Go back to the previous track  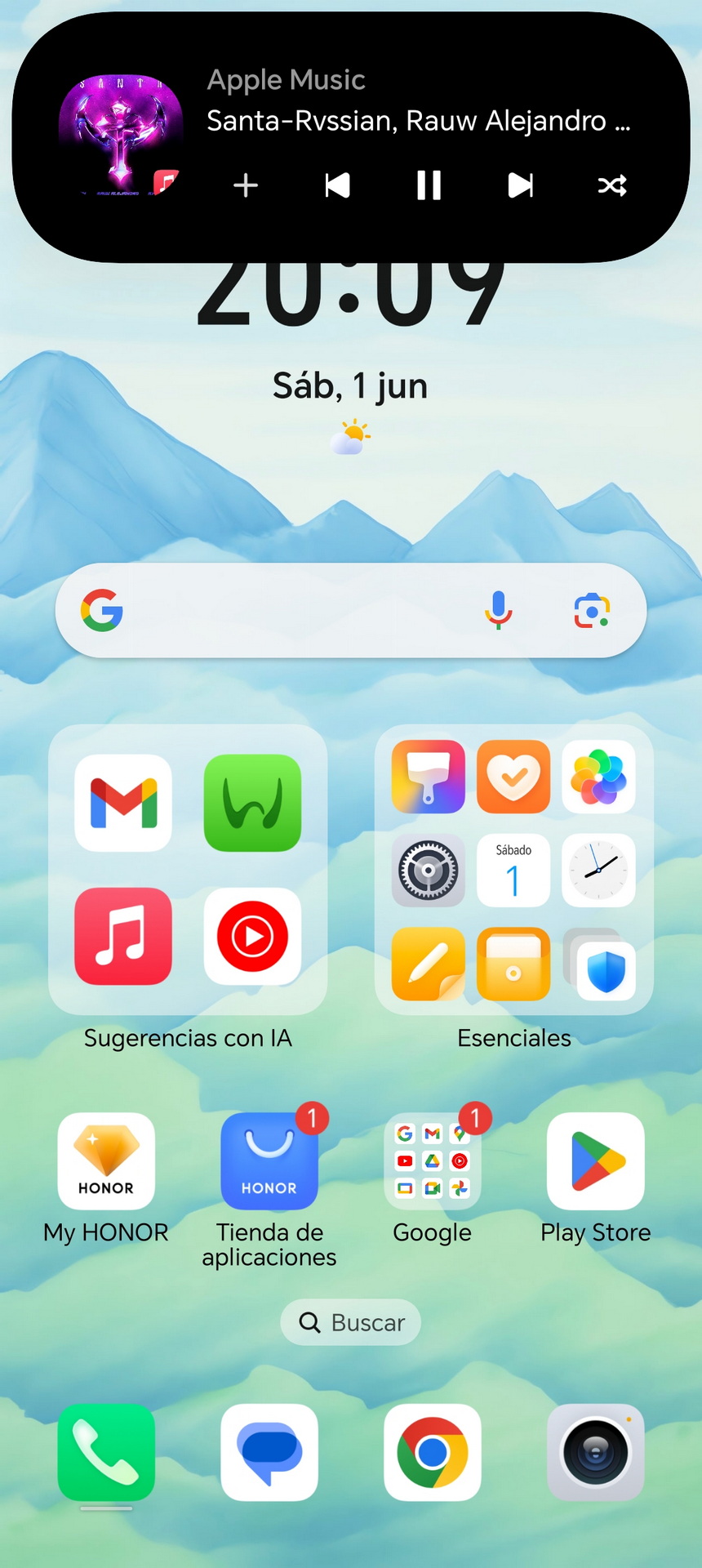(337, 185)
